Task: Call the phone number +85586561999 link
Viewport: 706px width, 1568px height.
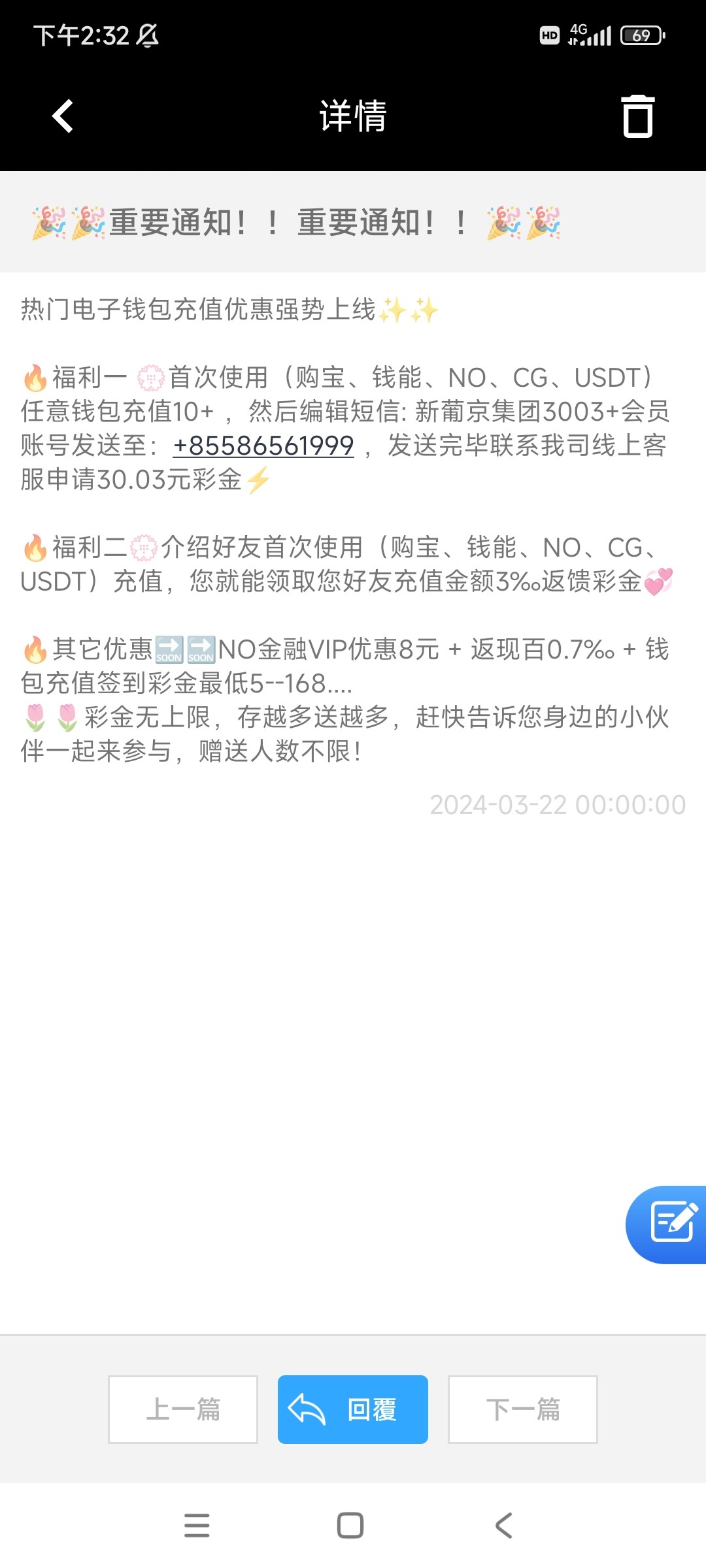Action: pyautogui.click(x=263, y=446)
